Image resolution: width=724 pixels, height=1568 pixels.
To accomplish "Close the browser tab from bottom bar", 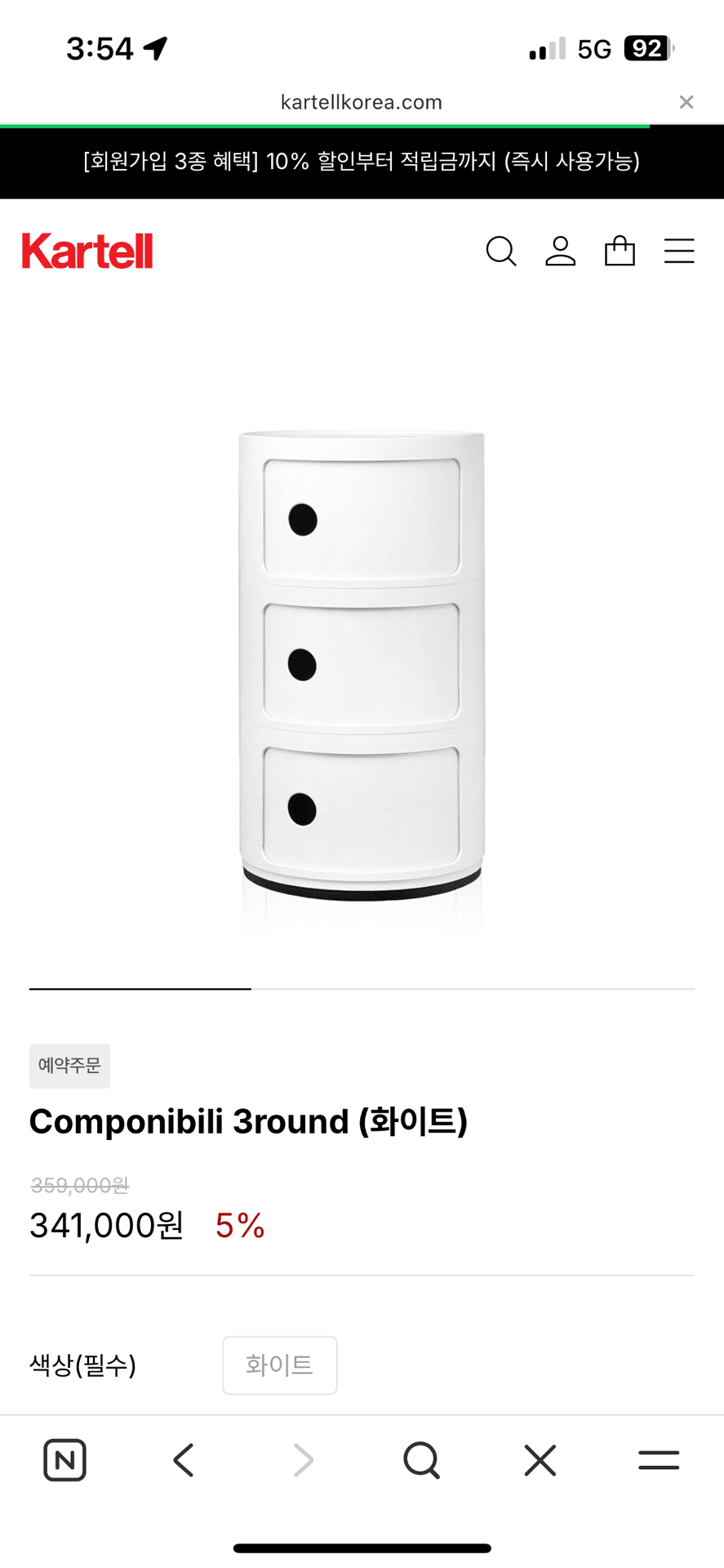I will click(540, 1459).
